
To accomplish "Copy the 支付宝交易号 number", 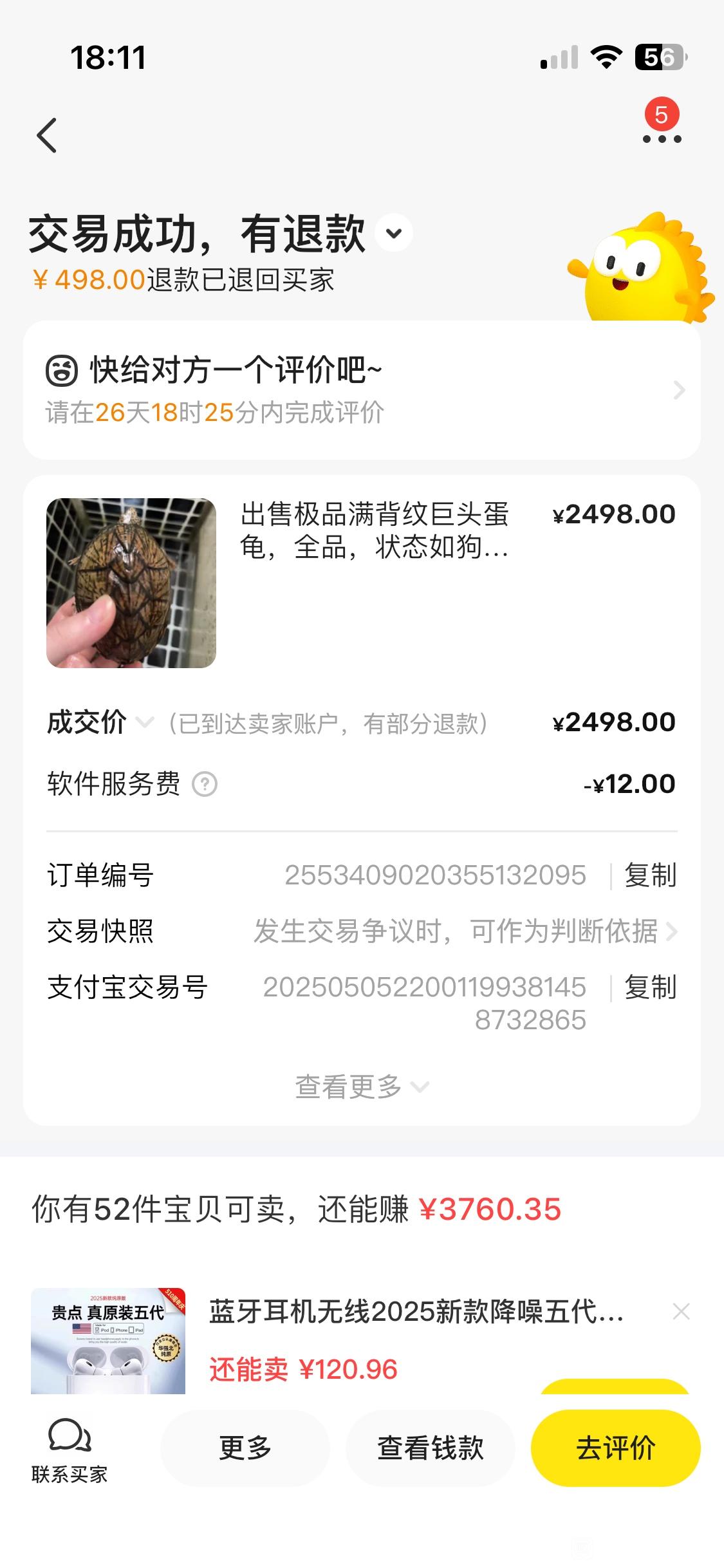I will pyautogui.click(x=650, y=987).
